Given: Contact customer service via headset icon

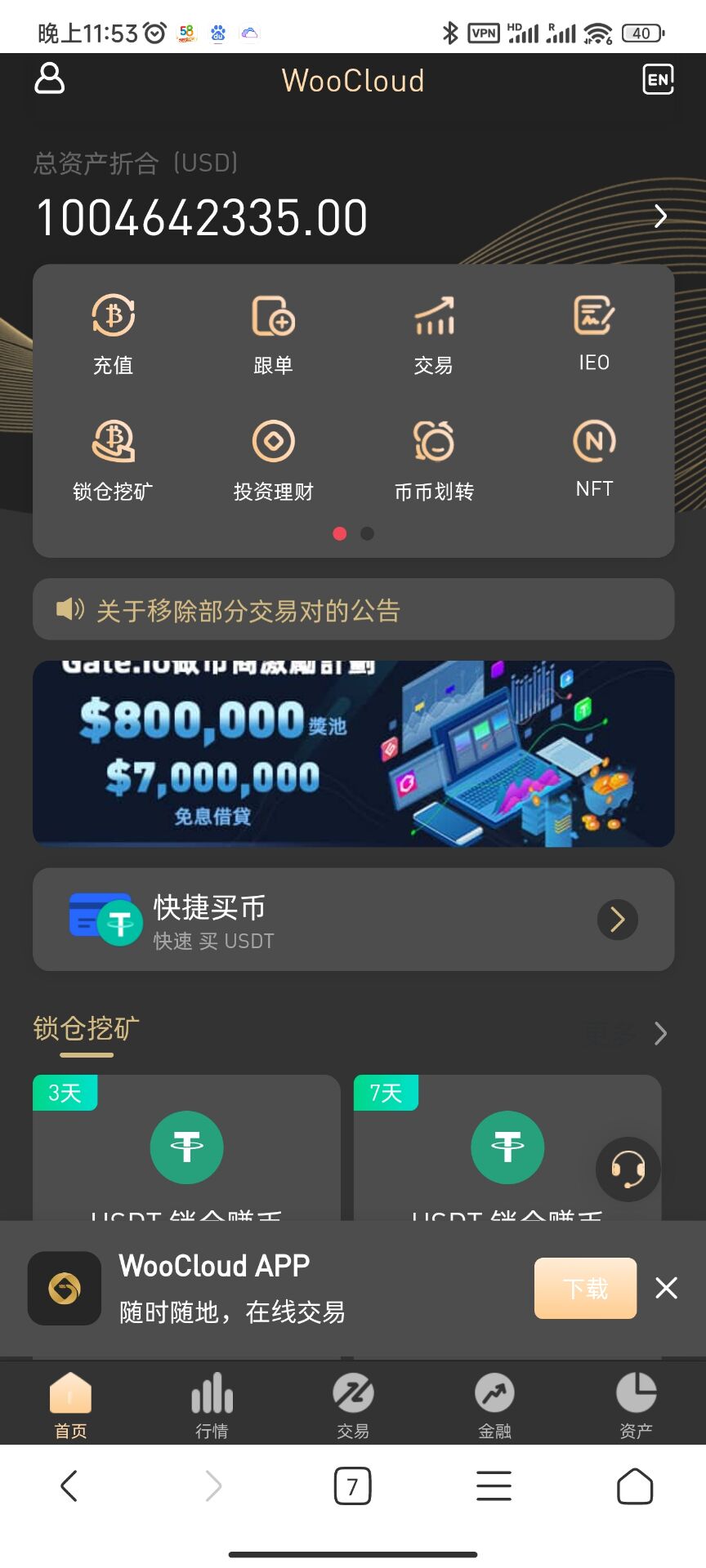Looking at the screenshot, I should 628,1169.
